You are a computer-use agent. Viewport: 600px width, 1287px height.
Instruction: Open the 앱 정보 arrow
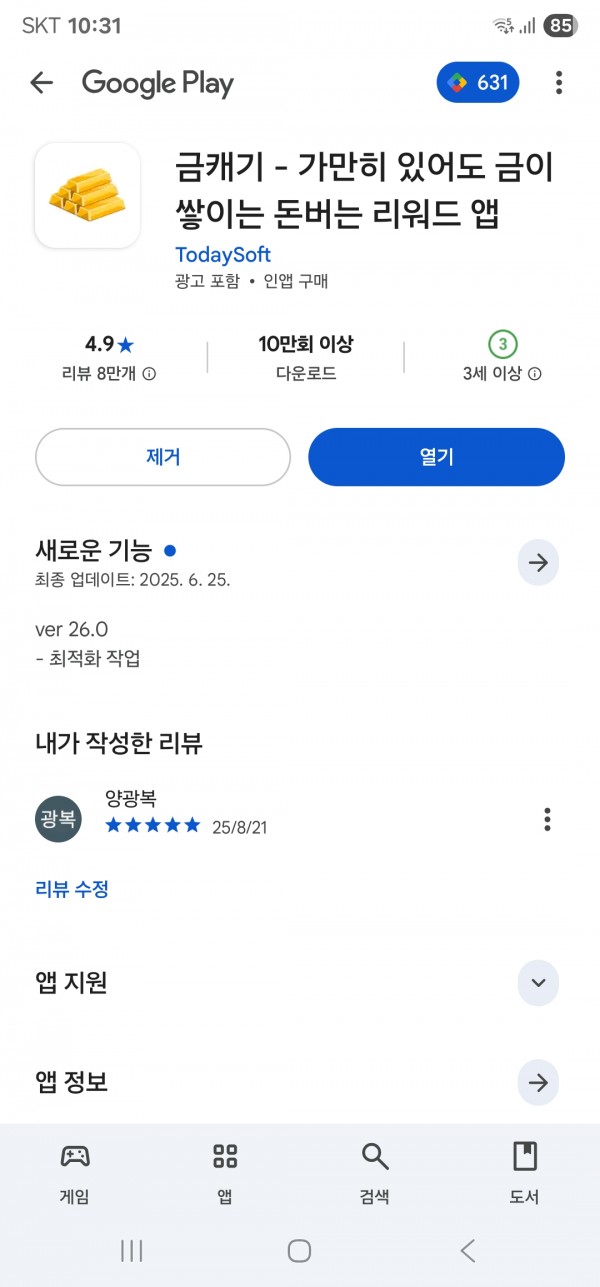pyautogui.click(x=538, y=1082)
